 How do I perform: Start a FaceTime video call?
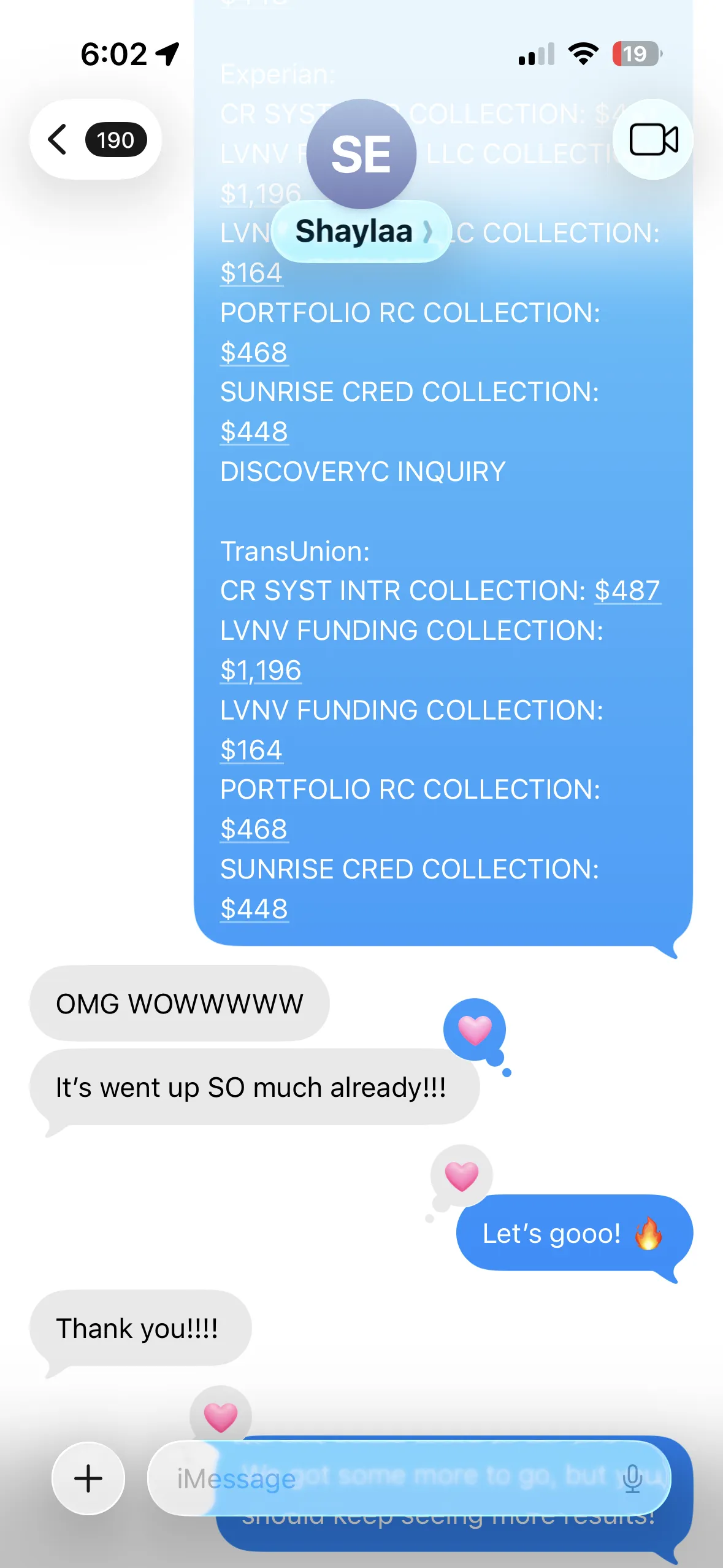click(x=653, y=140)
